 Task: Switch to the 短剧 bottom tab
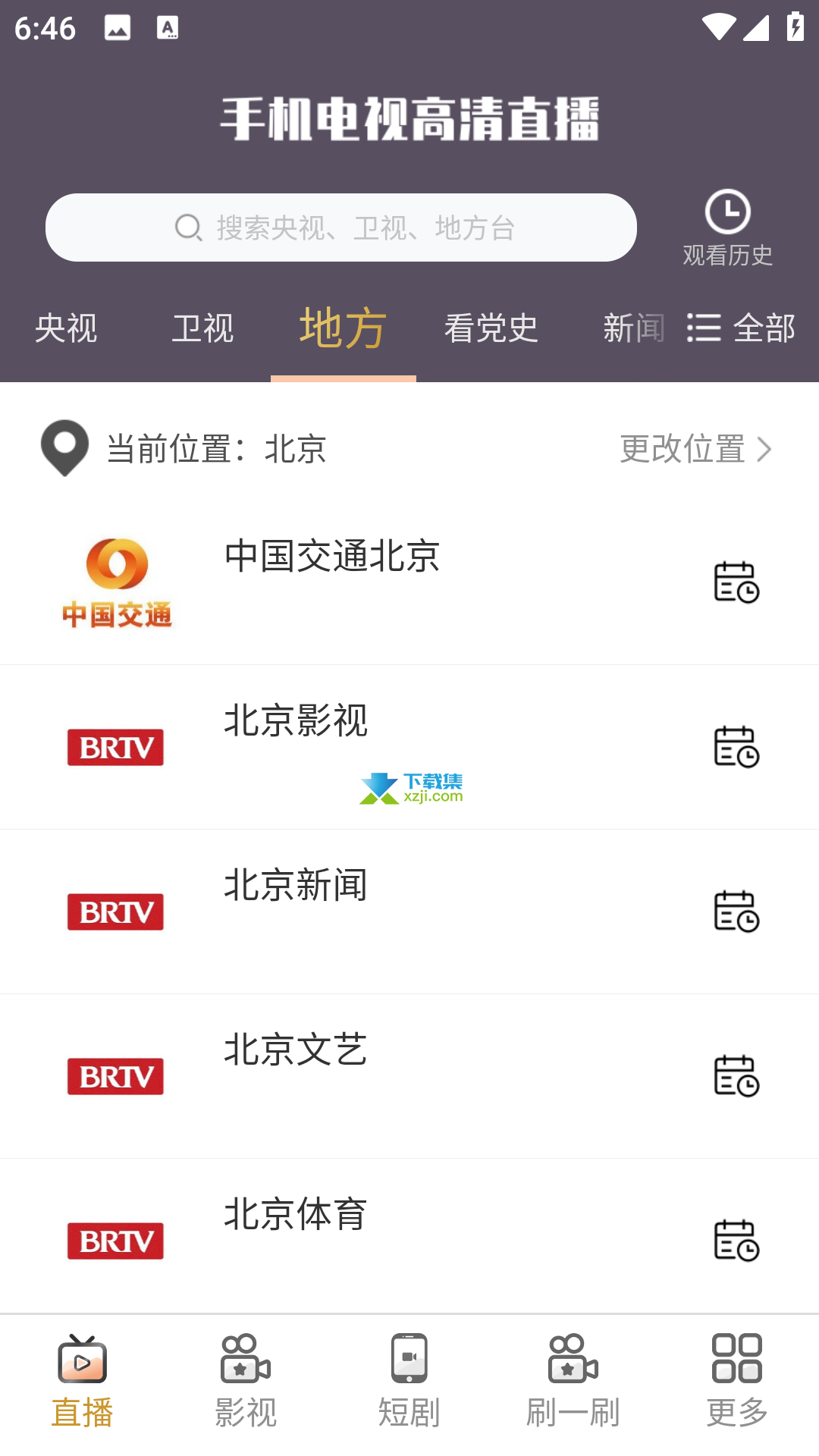click(x=409, y=1382)
